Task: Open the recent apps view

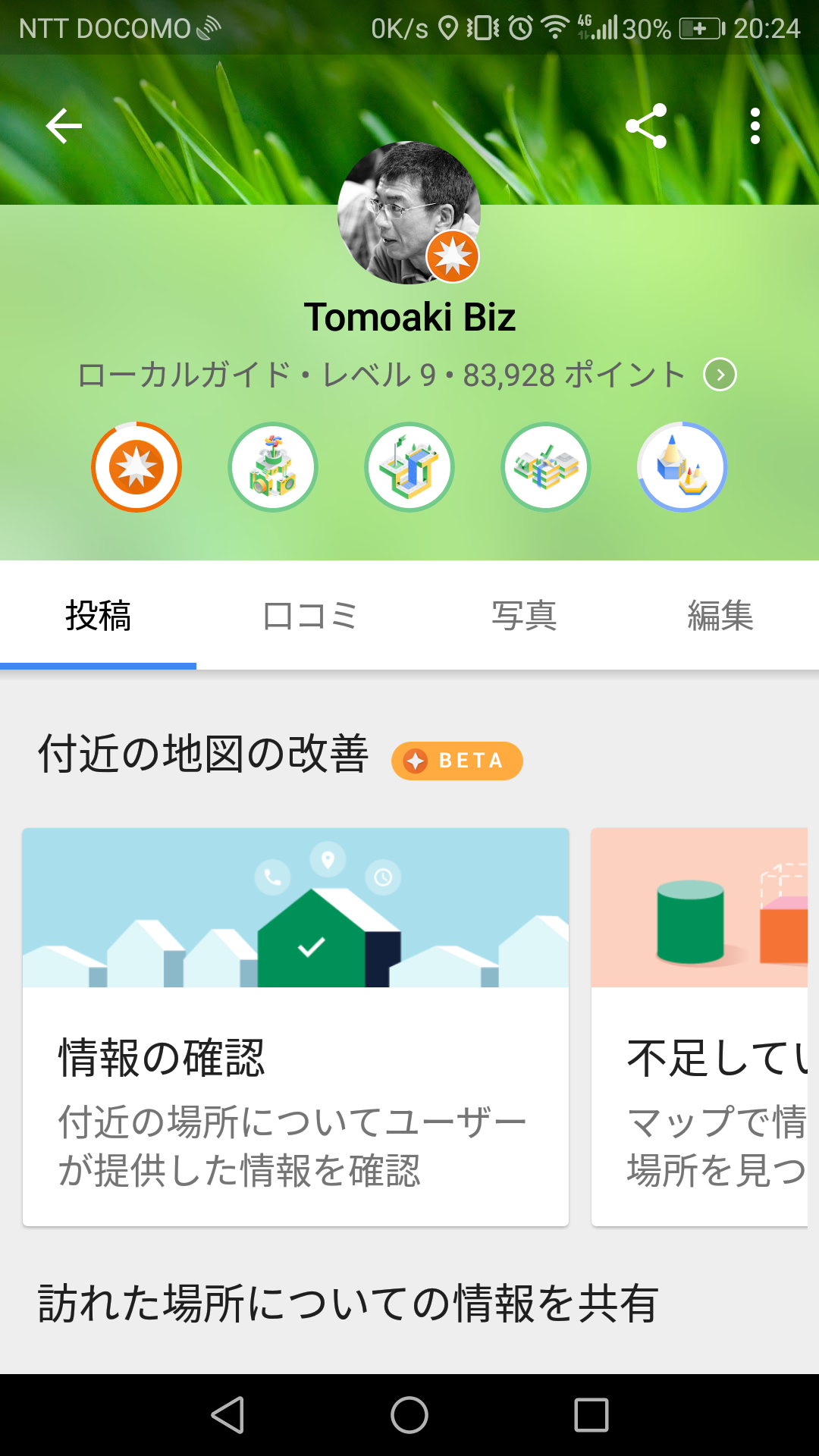Action: tap(591, 1415)
